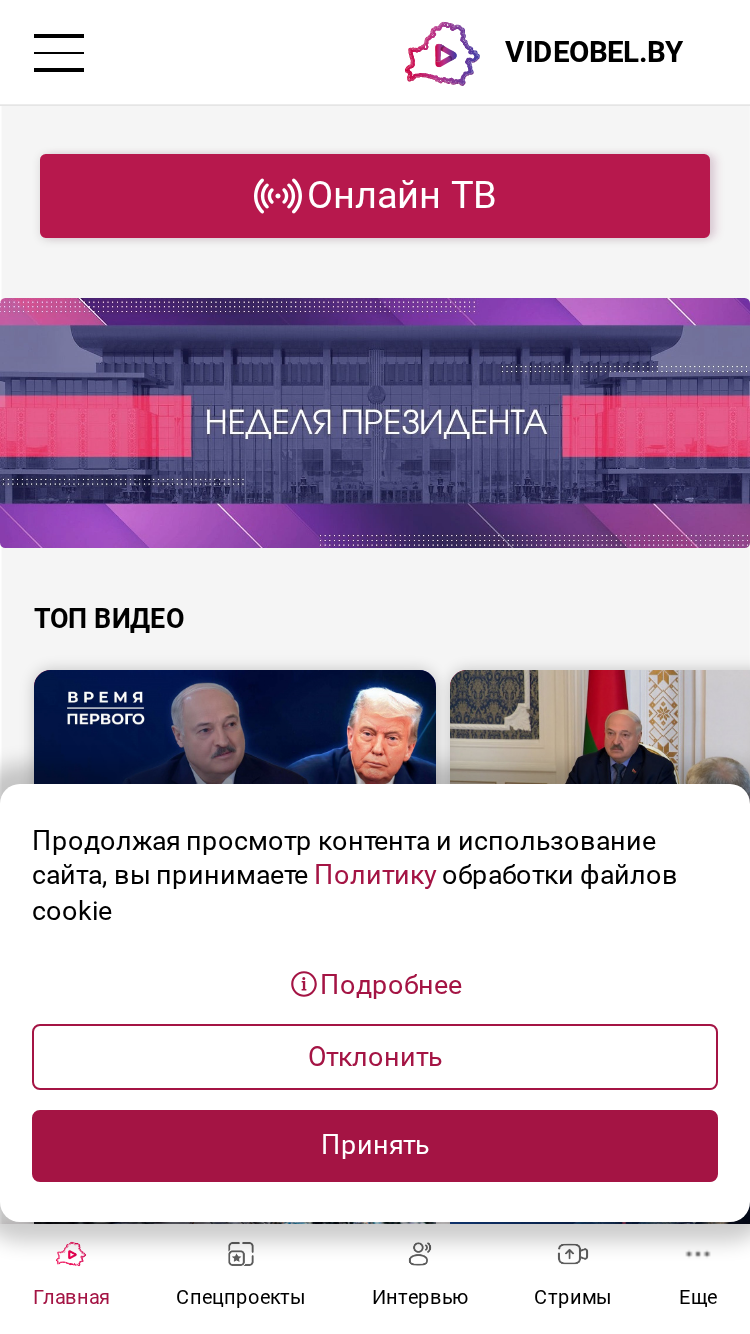Follow the Политику cookie policy link
Image resolution: width=750 pixels, height=1334 pixels.
375,875
